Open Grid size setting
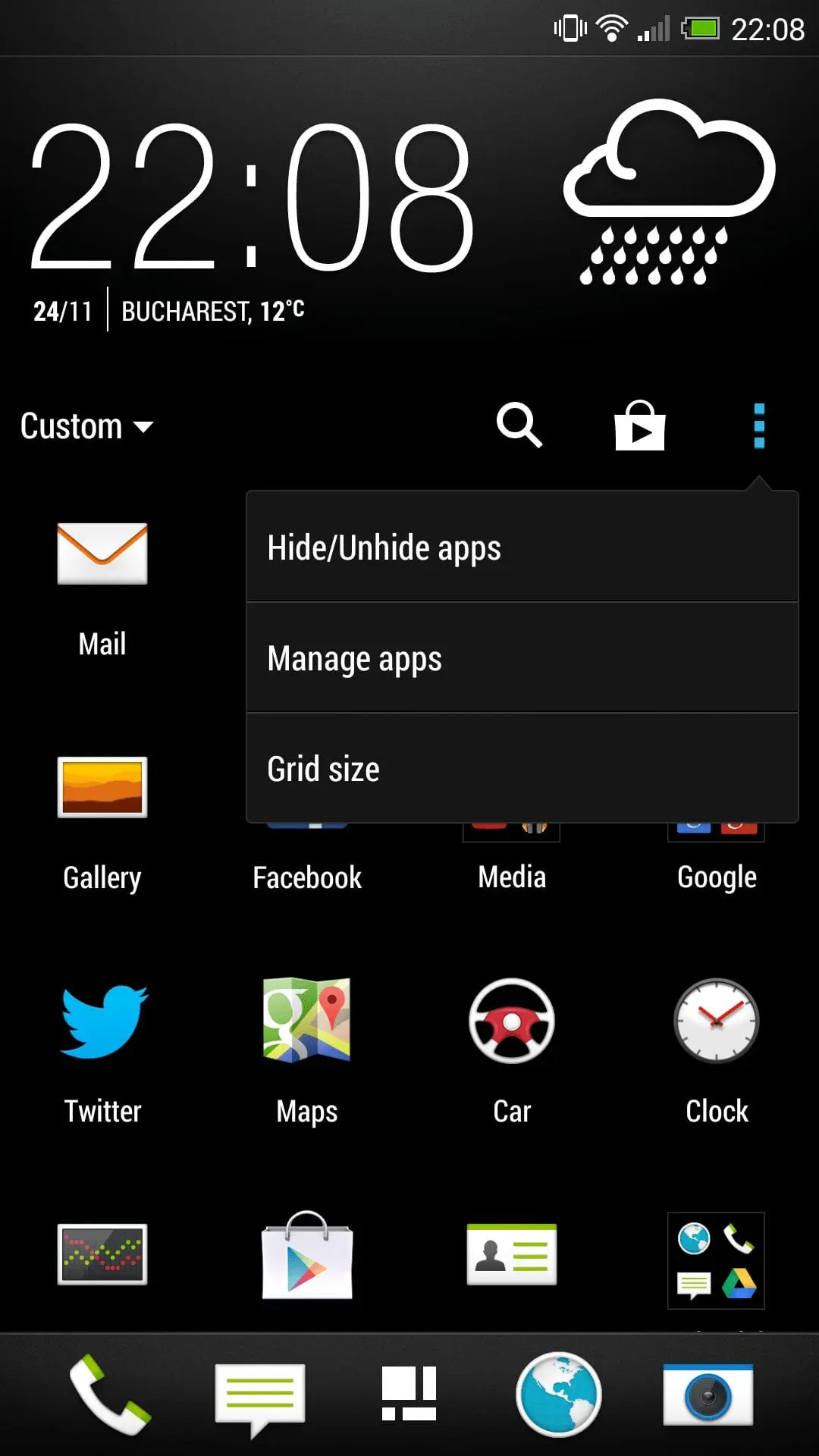 522,769
